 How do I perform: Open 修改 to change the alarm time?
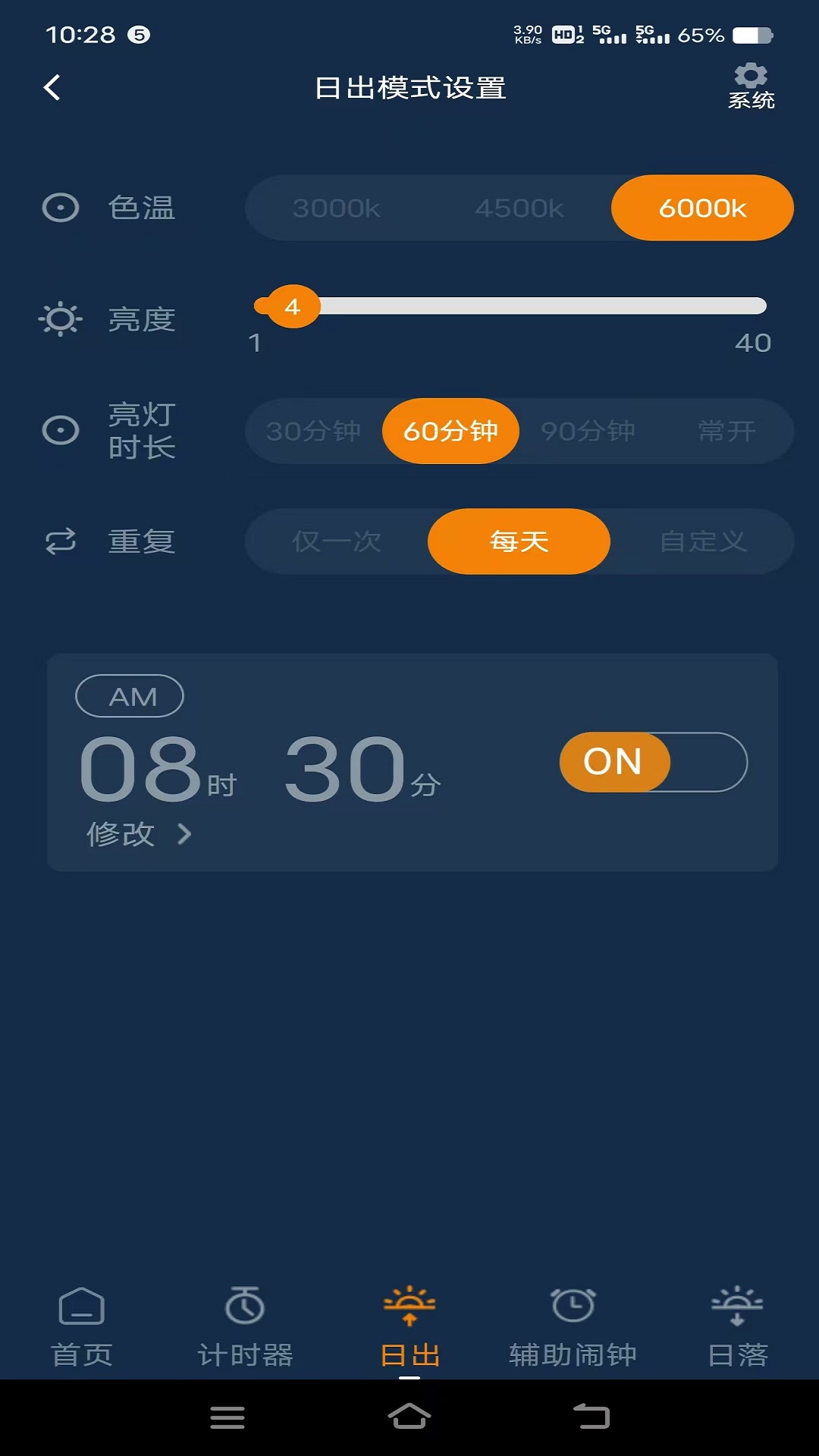point(140,834)
